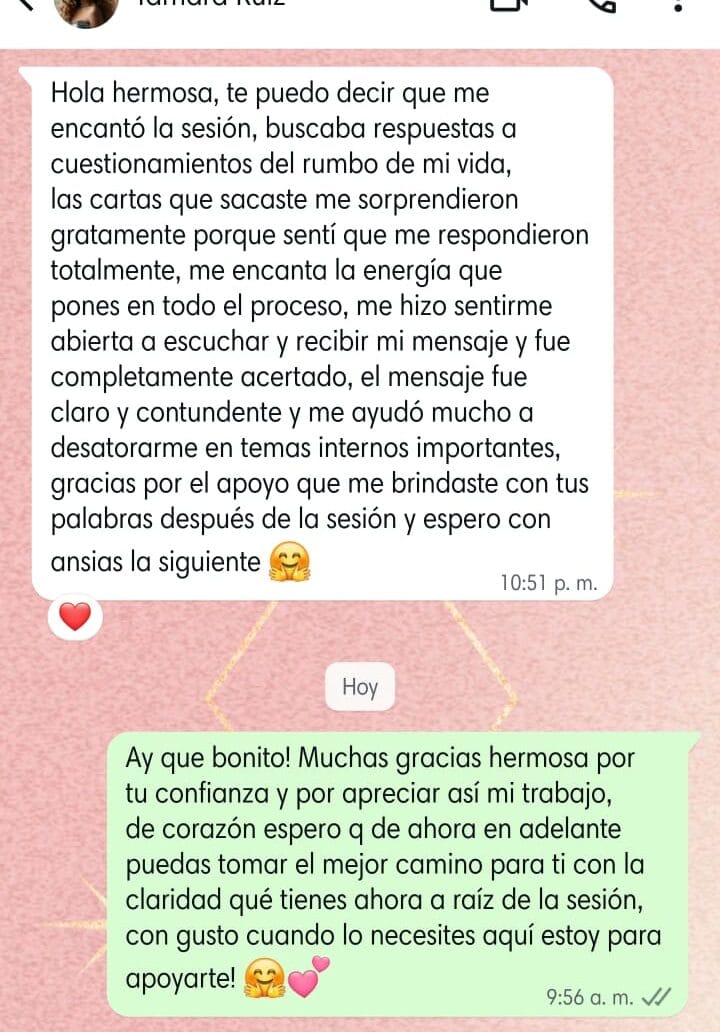Tap the red heart reaction on the message
The image size is (720, 1032).
75,617
